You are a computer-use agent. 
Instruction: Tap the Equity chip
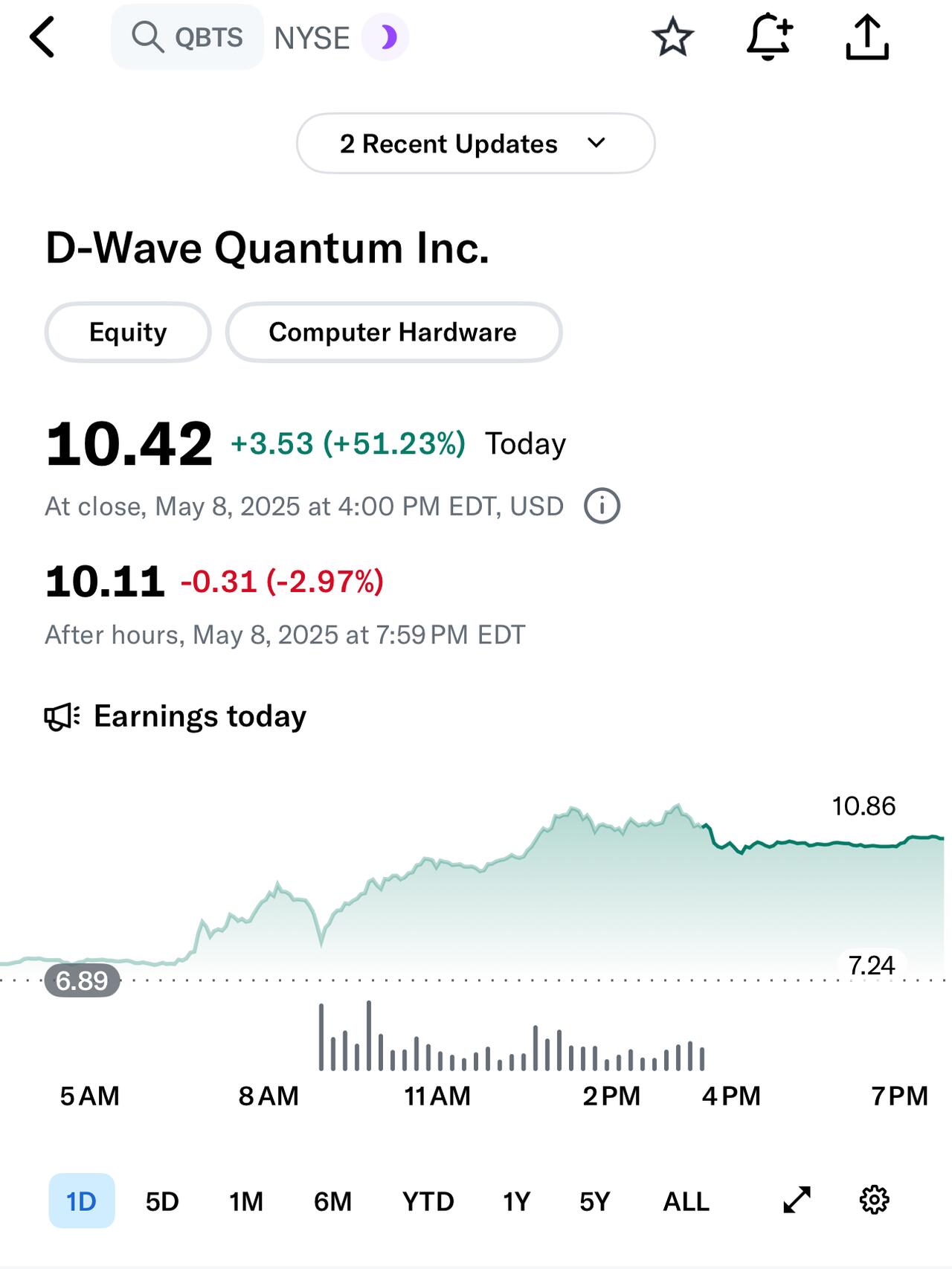point(128,332)
